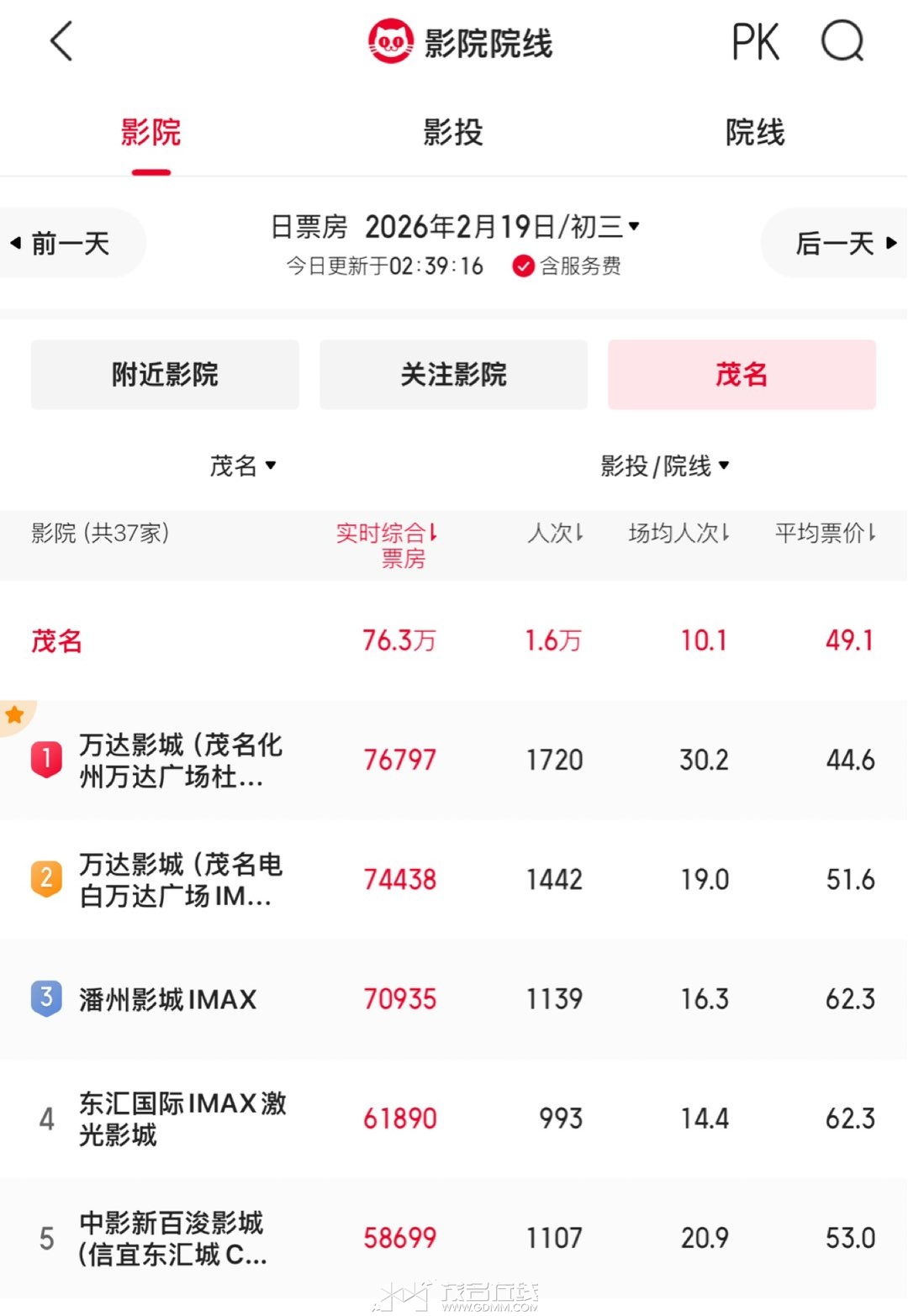Go back with the top-left arrow

click(x=61, y=41)
